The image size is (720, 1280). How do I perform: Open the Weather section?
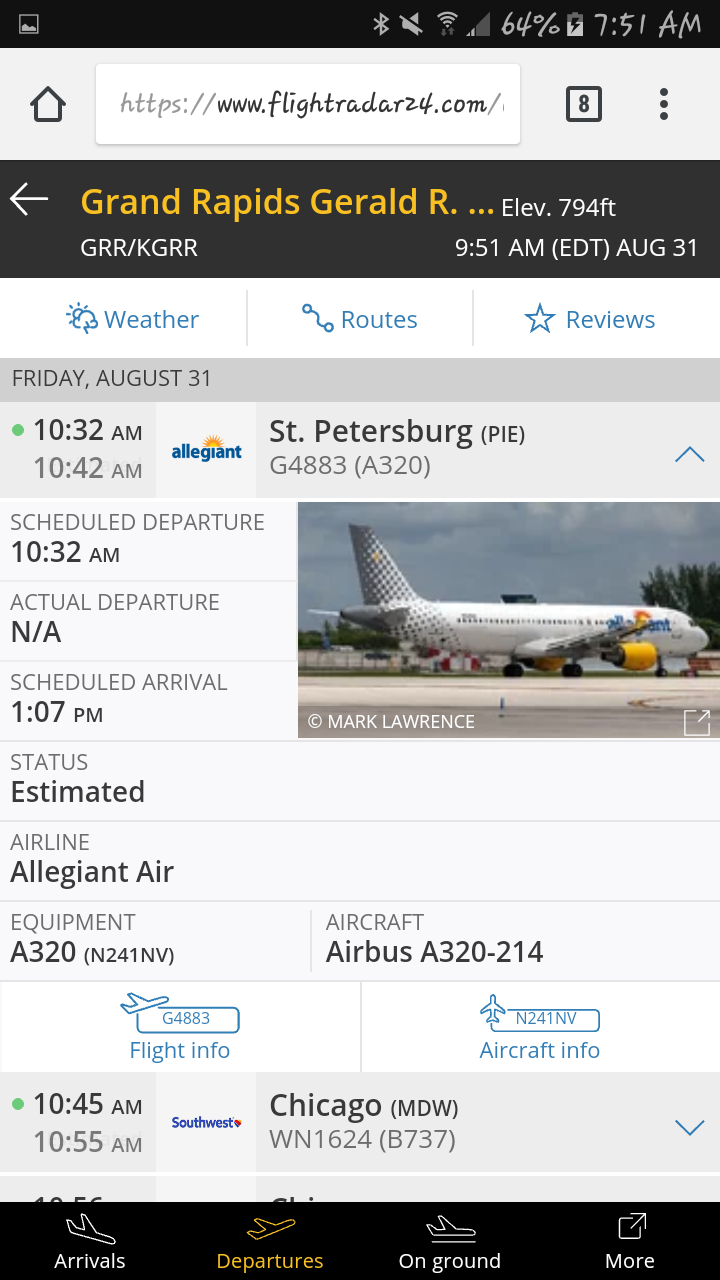click(132, 319)
